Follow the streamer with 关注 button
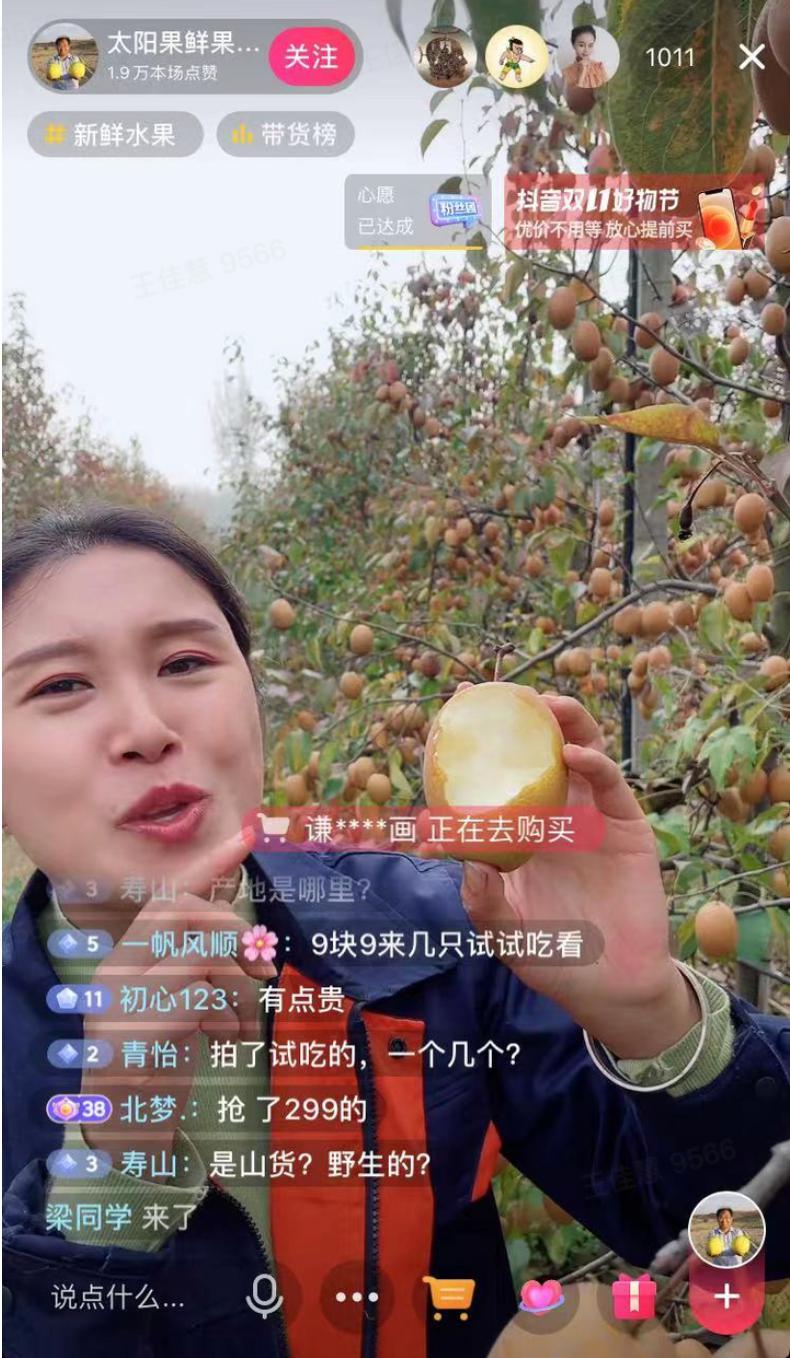 311,57
